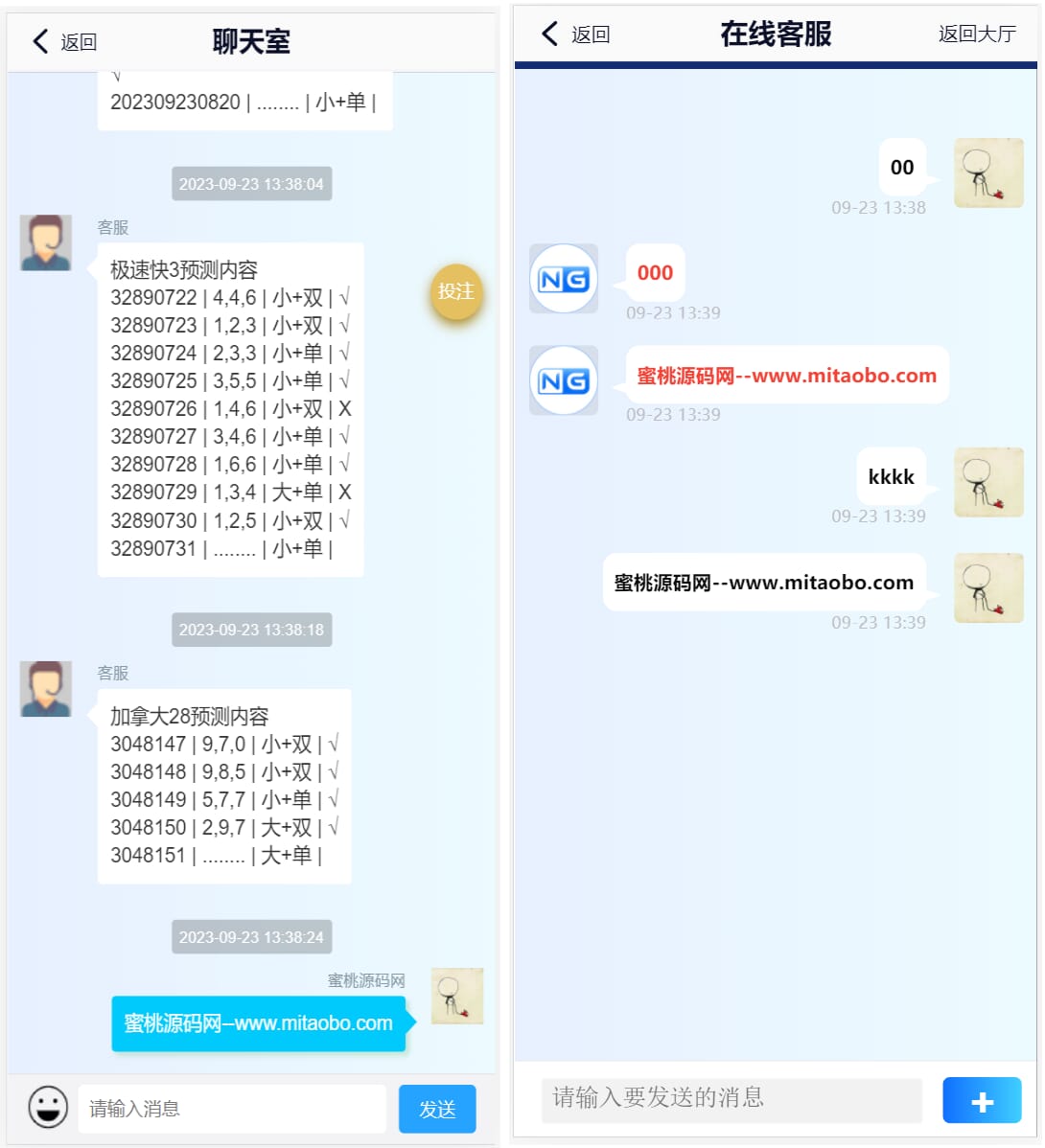1045x1148 pixels.
Task: Open the emoji picker in 聊天室
Action: click(x=48, y=1108)
